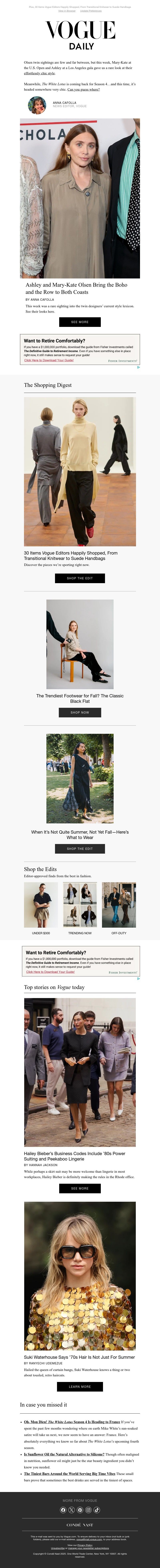Tap Shop the Edit under 30 Items
This screenshot has height=1568, width=160.
(x=80, y=578)
